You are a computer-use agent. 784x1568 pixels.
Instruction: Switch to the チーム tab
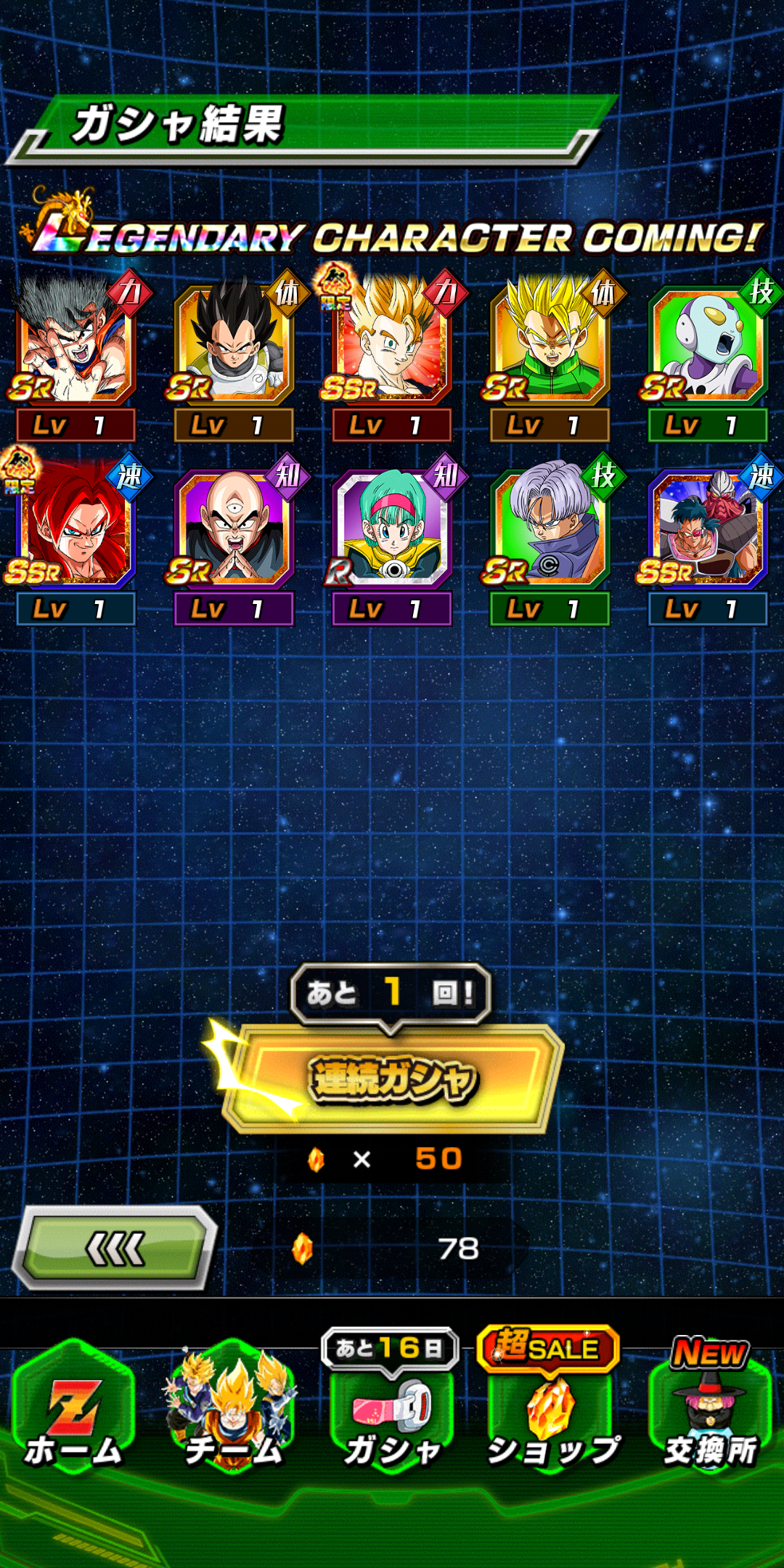coord(232,1410)
